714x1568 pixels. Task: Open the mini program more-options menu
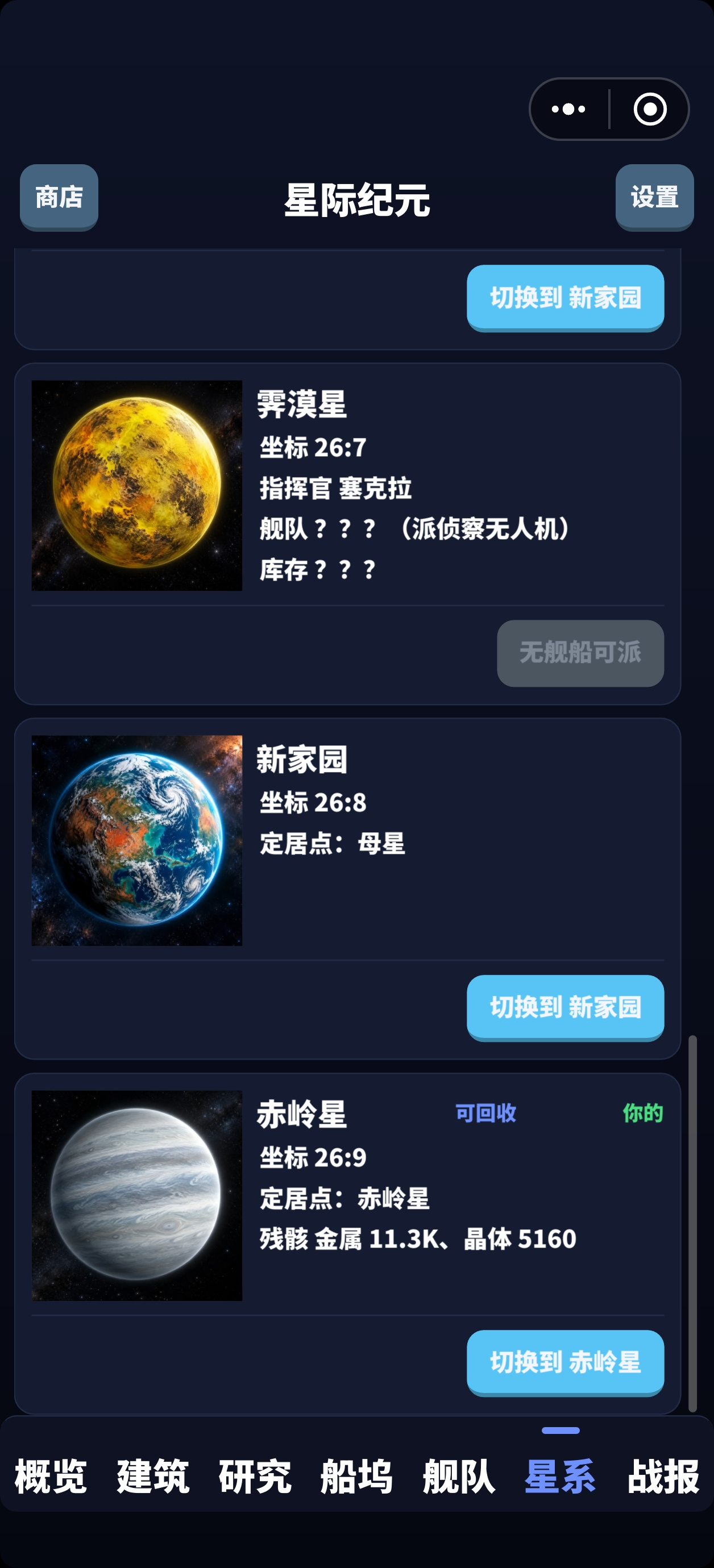click(568, 109)
